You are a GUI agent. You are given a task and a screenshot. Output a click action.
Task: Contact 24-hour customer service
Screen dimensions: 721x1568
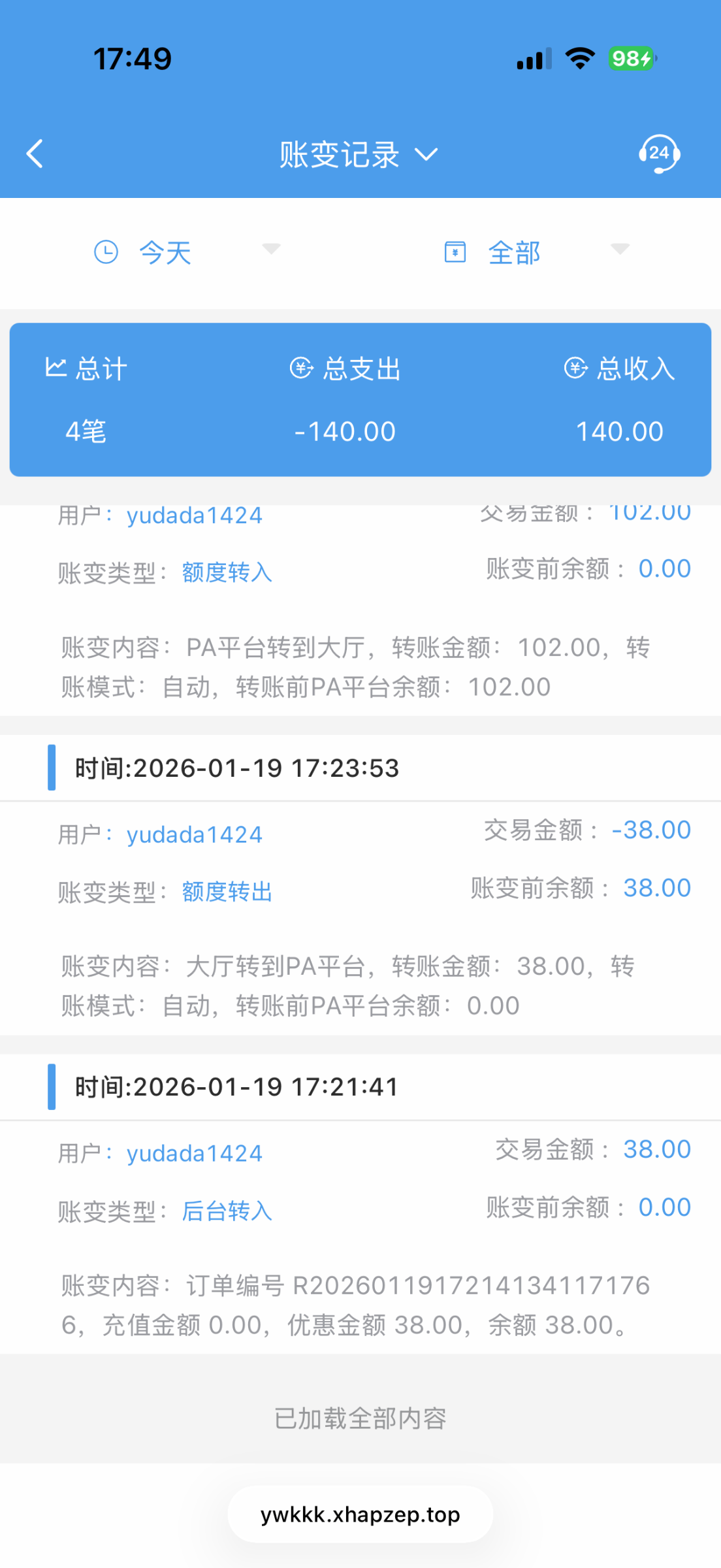(x=659, y=154)
